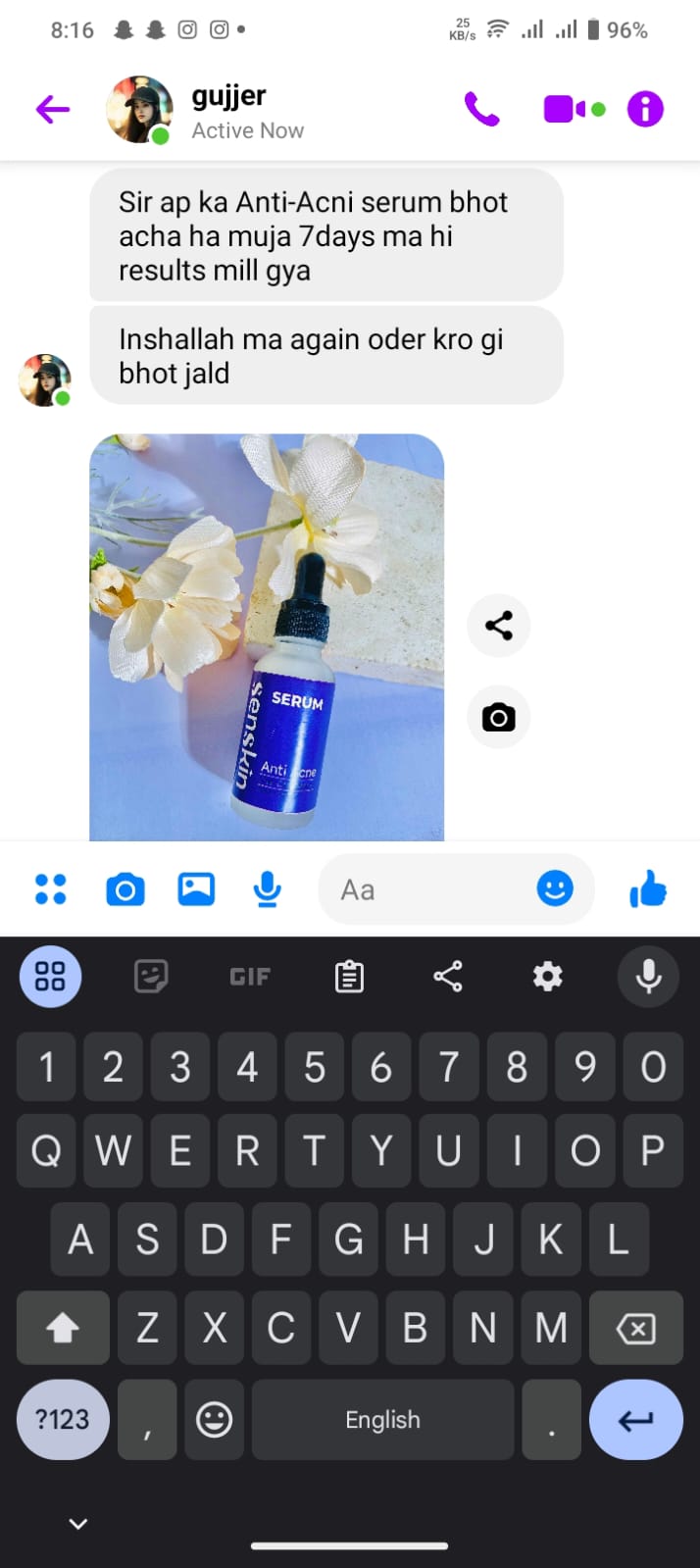Open the serum bottle photo
700x1568 pixels.
tap(267, 637)
